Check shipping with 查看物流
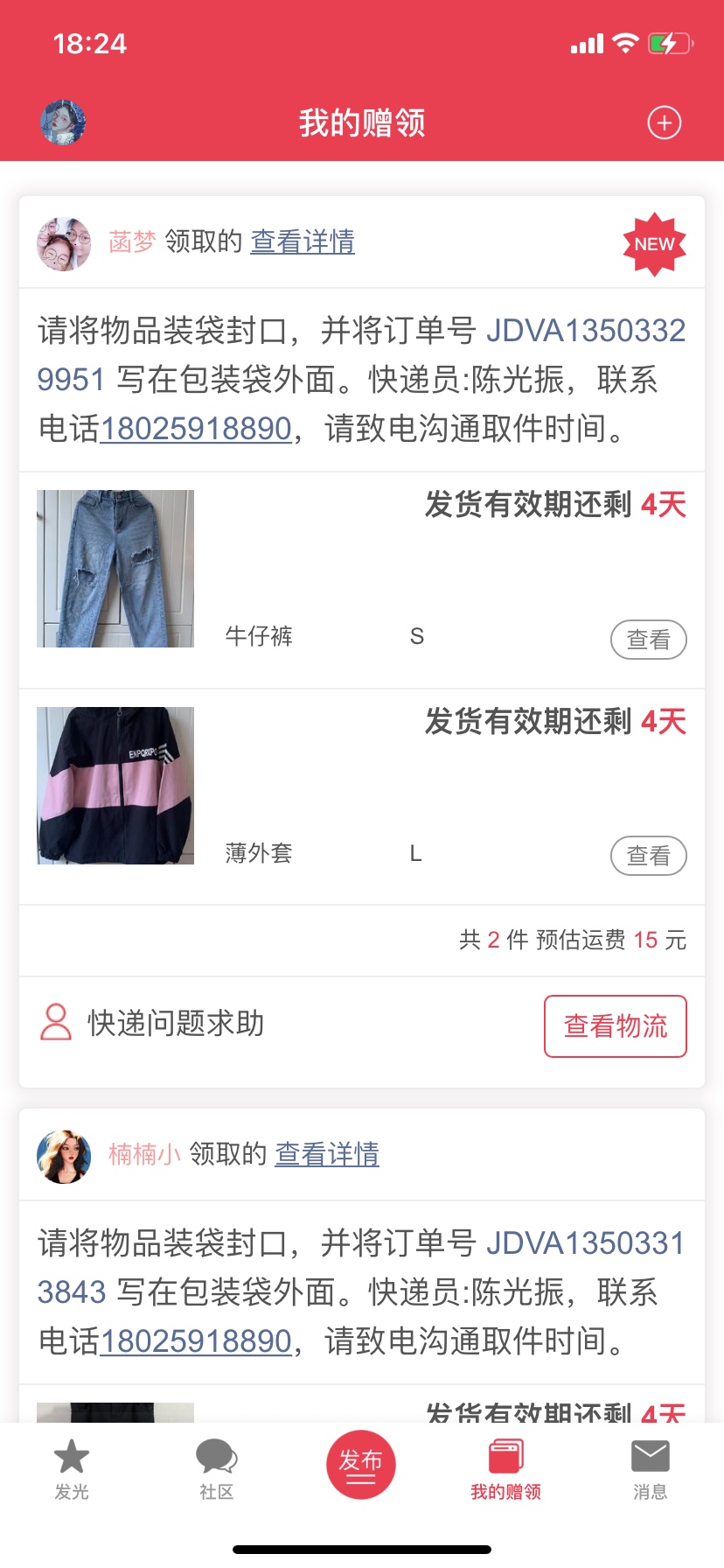Viewport: 724px width, 1568px height. pos(616,1025)
